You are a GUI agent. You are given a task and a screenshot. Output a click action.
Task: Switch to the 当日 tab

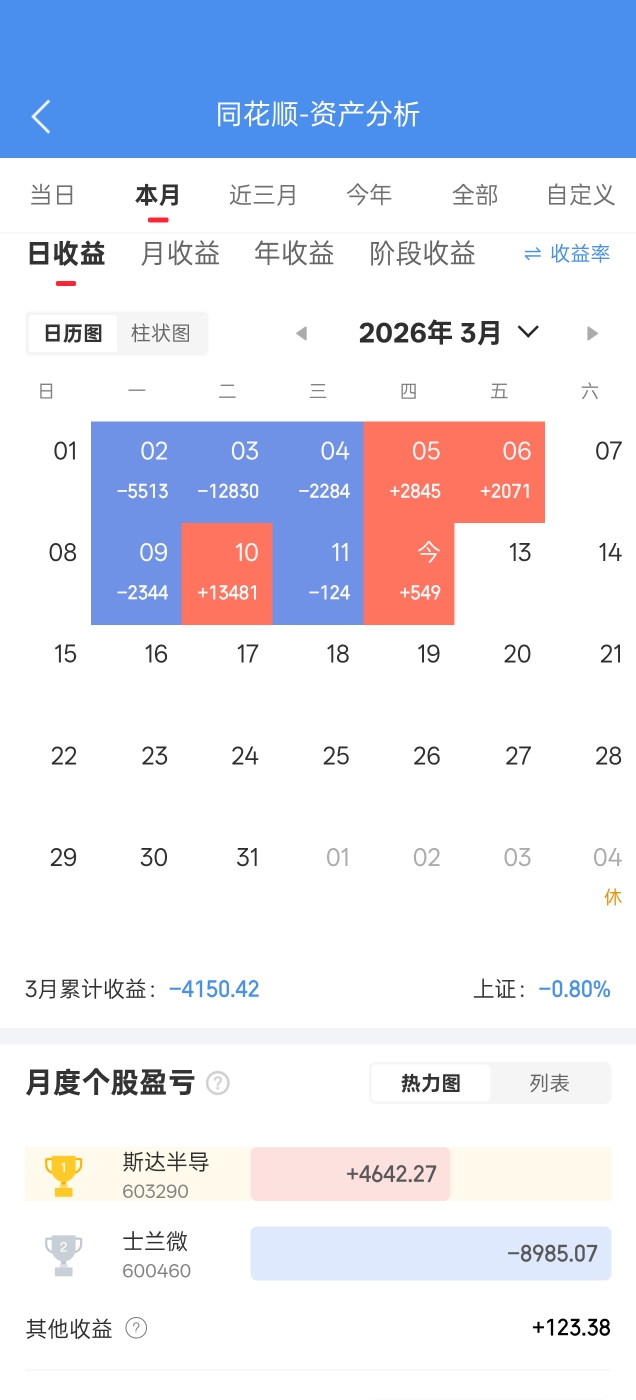pos(52,195)
